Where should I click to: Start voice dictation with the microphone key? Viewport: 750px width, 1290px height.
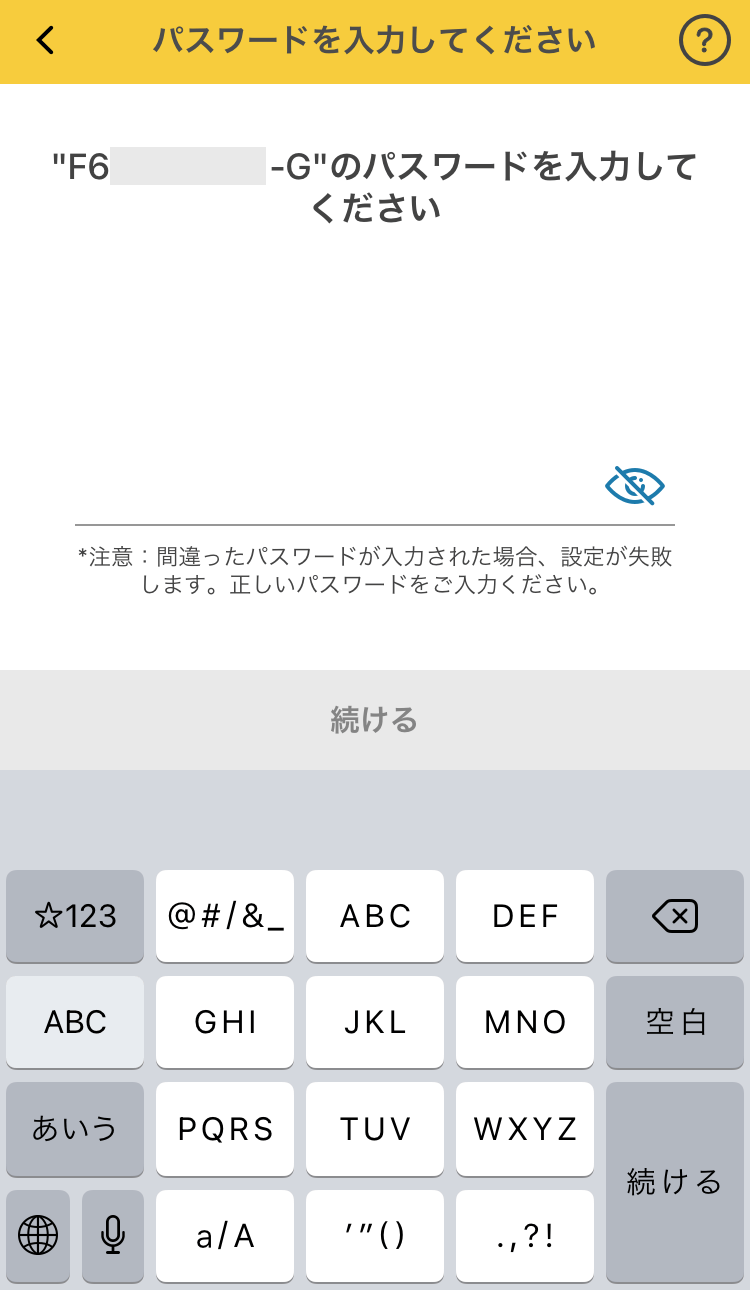pyautogui.click(x=113, y=1236)
